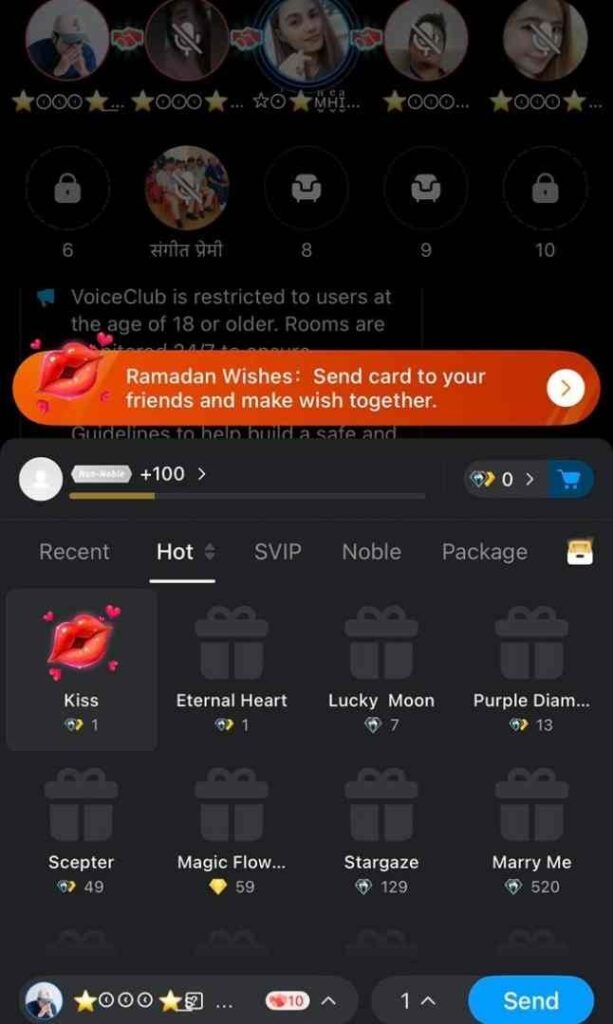Choose the Lucky Moon gift
The width and height of the screenshot is (613, 1024).
pyautogui.click(x=381, y=668)
